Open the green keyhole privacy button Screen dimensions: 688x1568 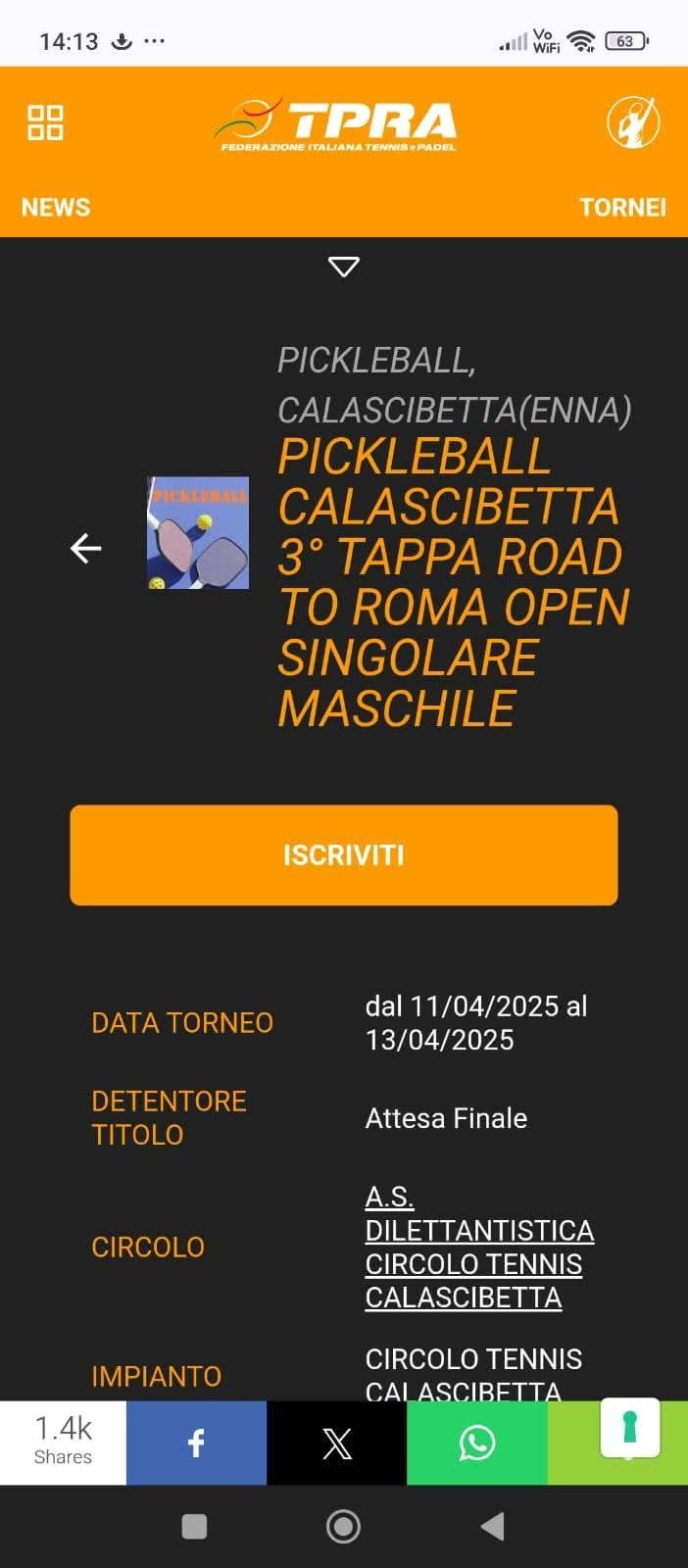(630, 1428)
